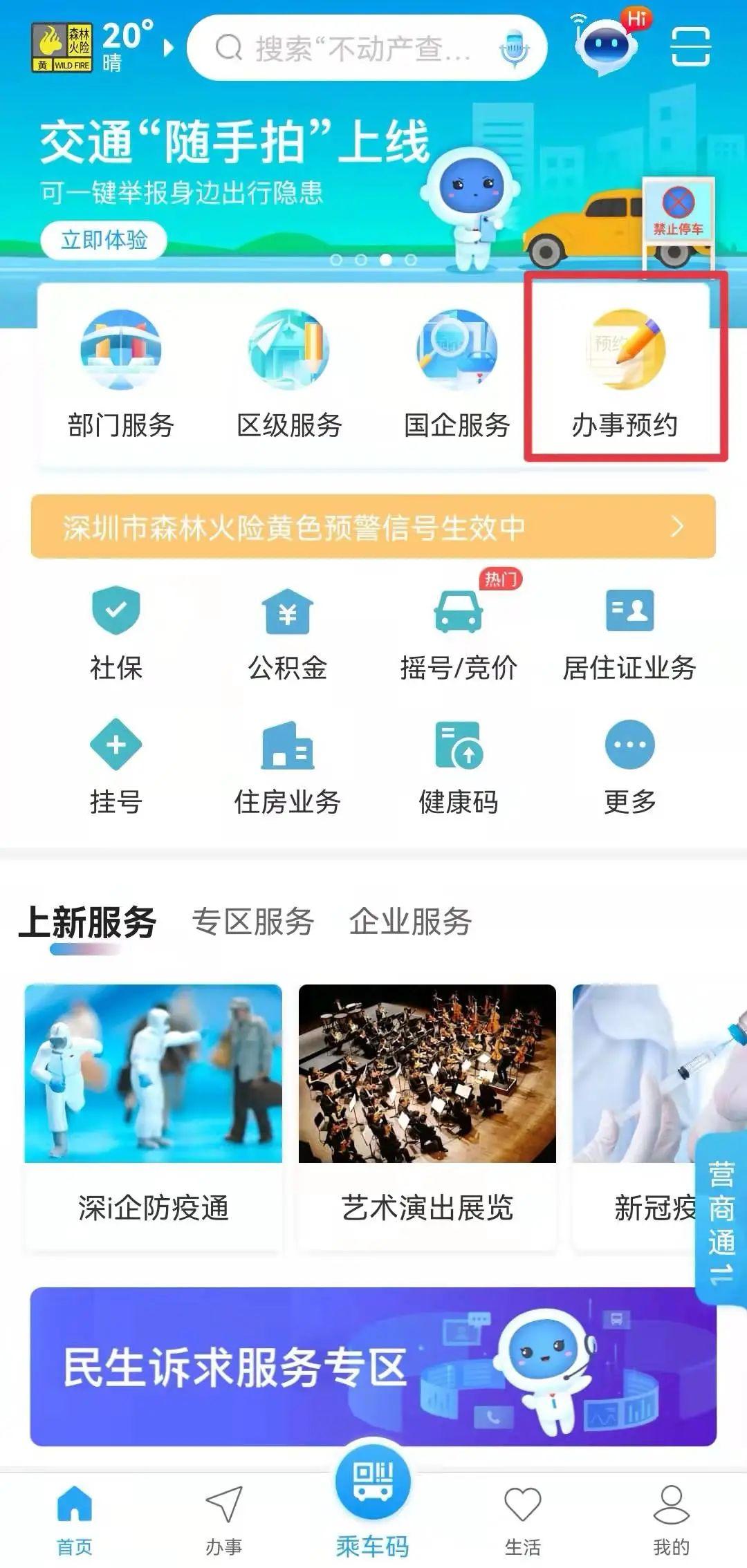
Task: Expand the 营商通 side tab
Action: click(721, 1220)
